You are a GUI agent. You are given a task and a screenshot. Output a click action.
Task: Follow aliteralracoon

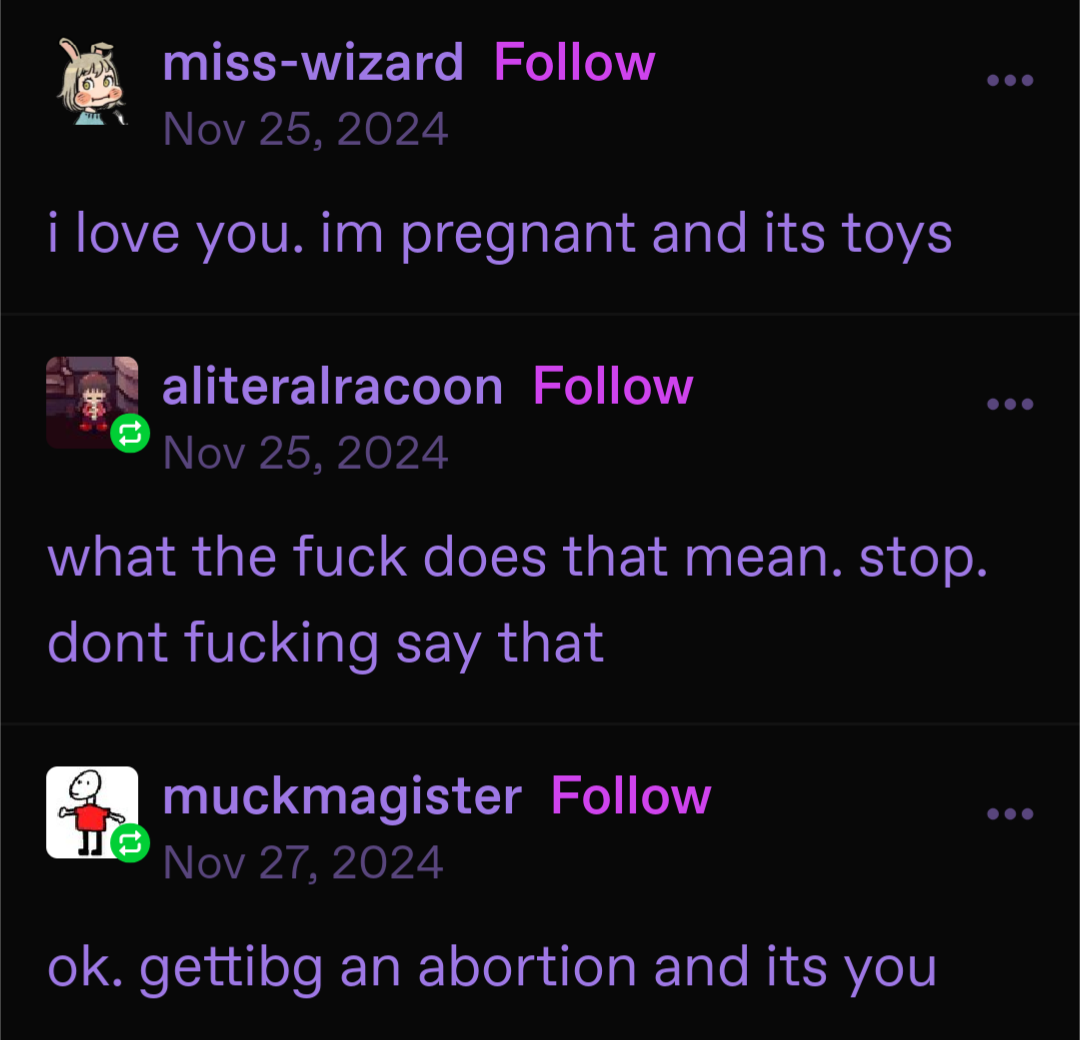tap(612, 387)
